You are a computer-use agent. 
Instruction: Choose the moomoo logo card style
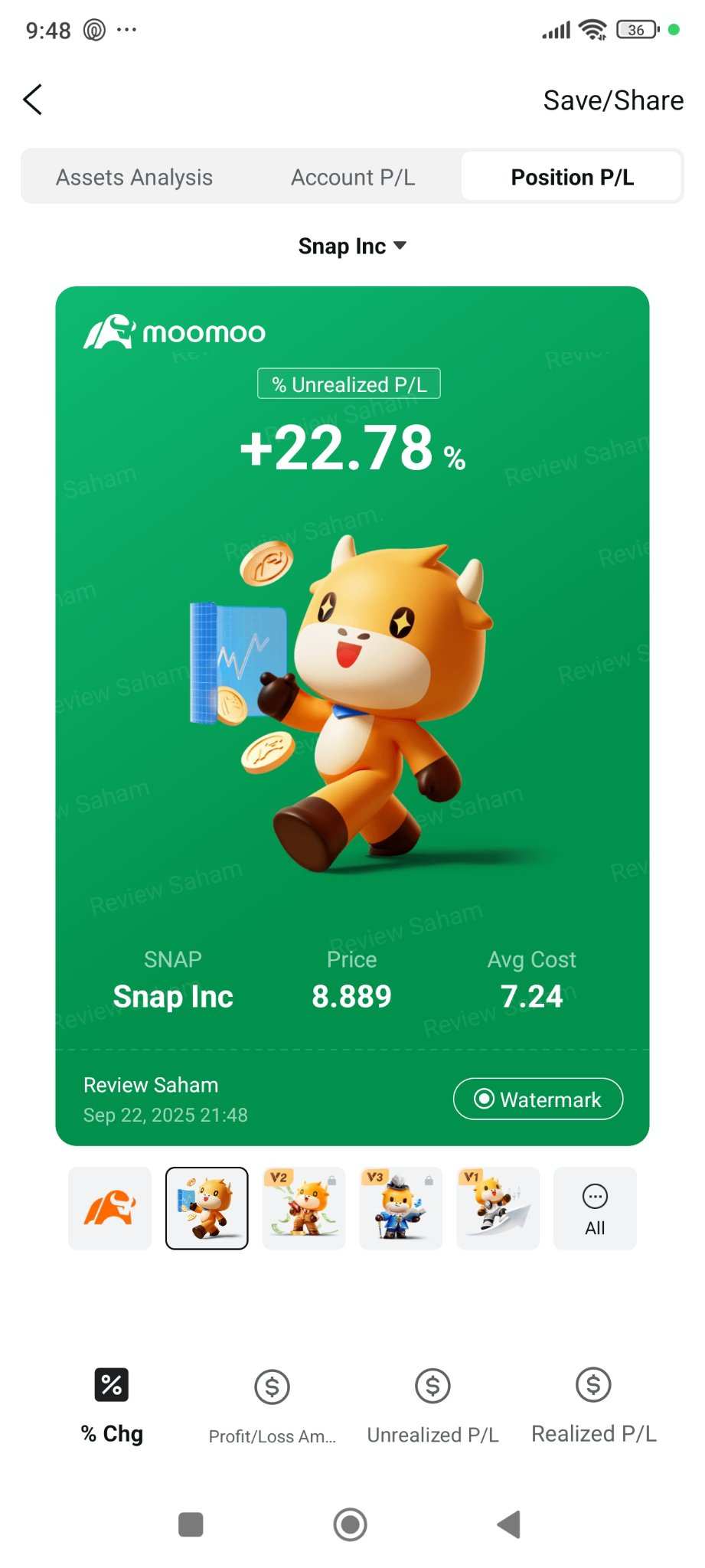(110, 1208)
